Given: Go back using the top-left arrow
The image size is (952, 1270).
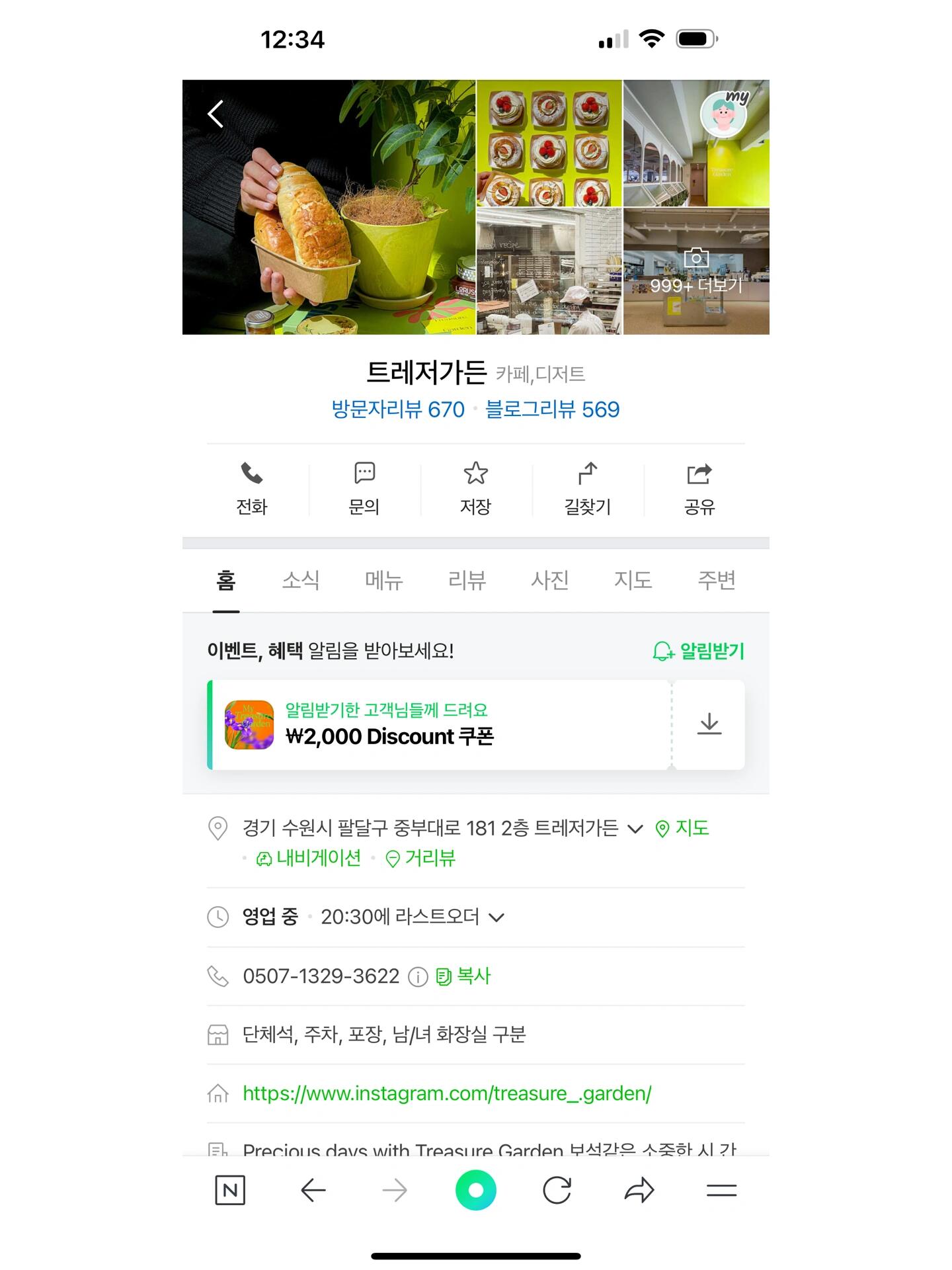Looking at the screenshot, I should point(216,114).
